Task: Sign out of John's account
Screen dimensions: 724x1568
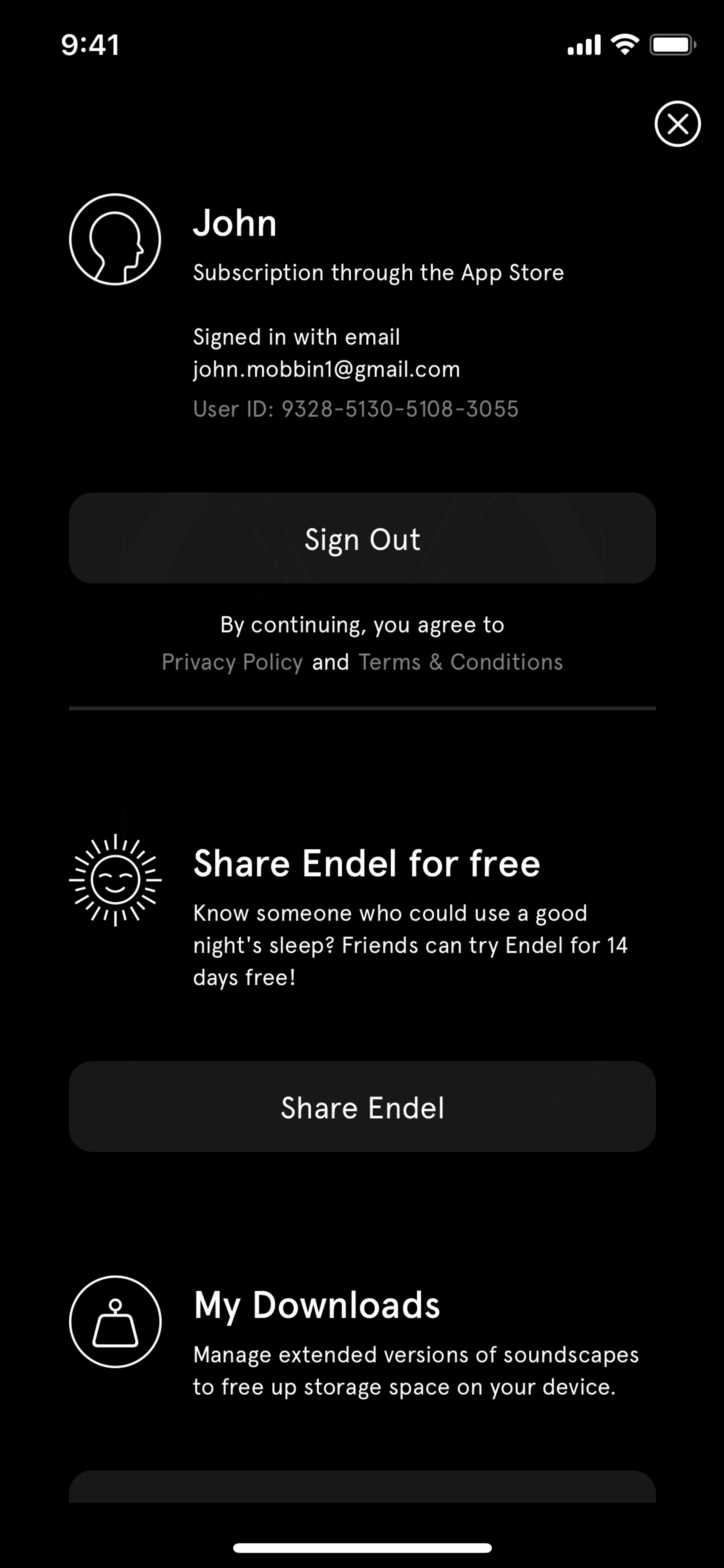Action: (x=362, y=539)
